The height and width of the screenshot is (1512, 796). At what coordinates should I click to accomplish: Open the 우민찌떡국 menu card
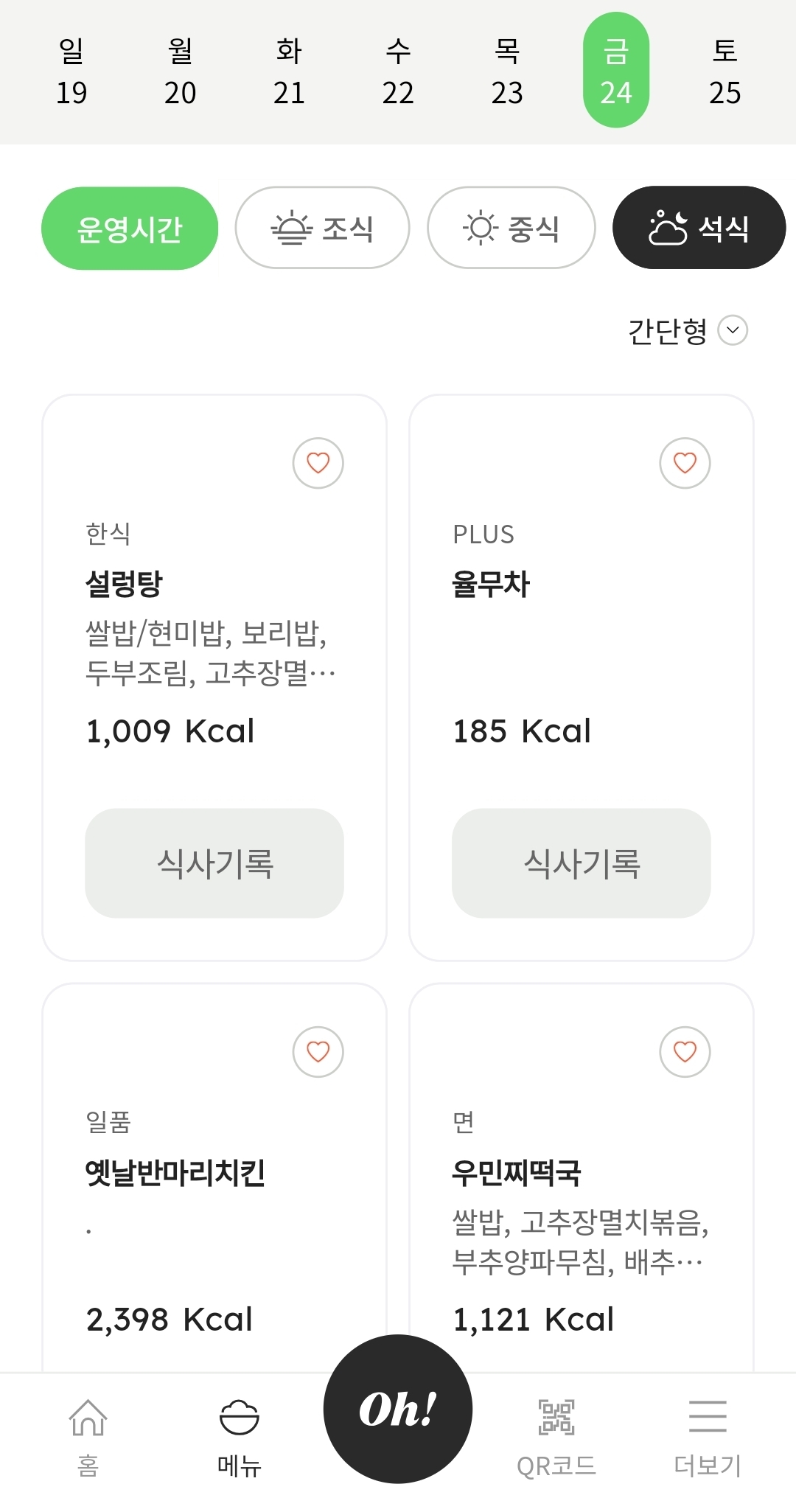point(582,1180)
